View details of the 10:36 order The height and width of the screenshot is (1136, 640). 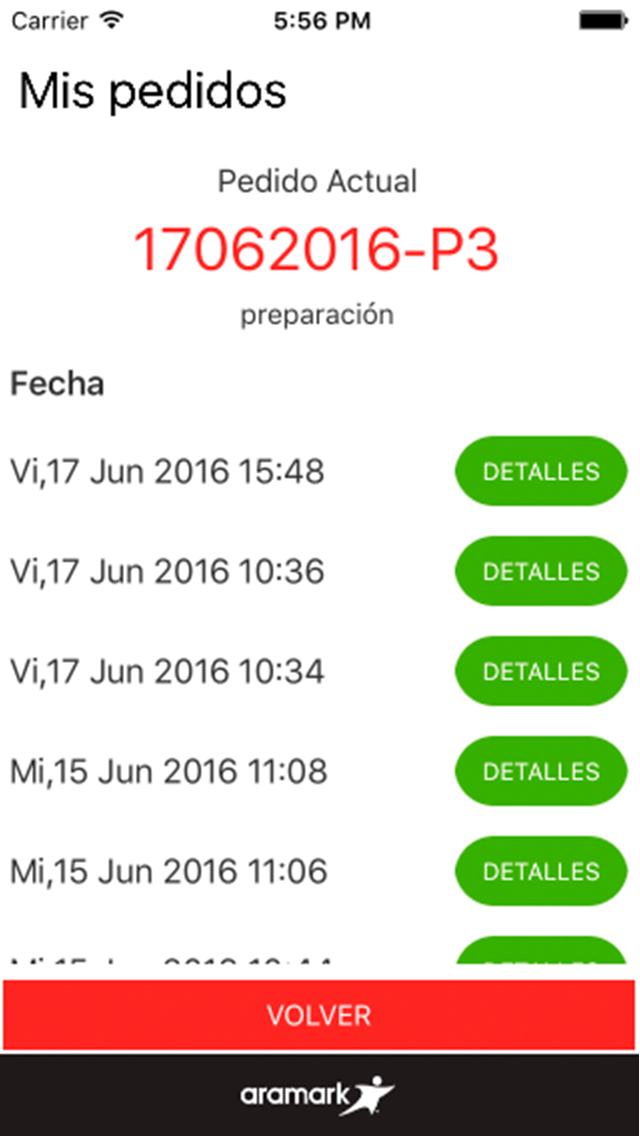tap(541, 571)
